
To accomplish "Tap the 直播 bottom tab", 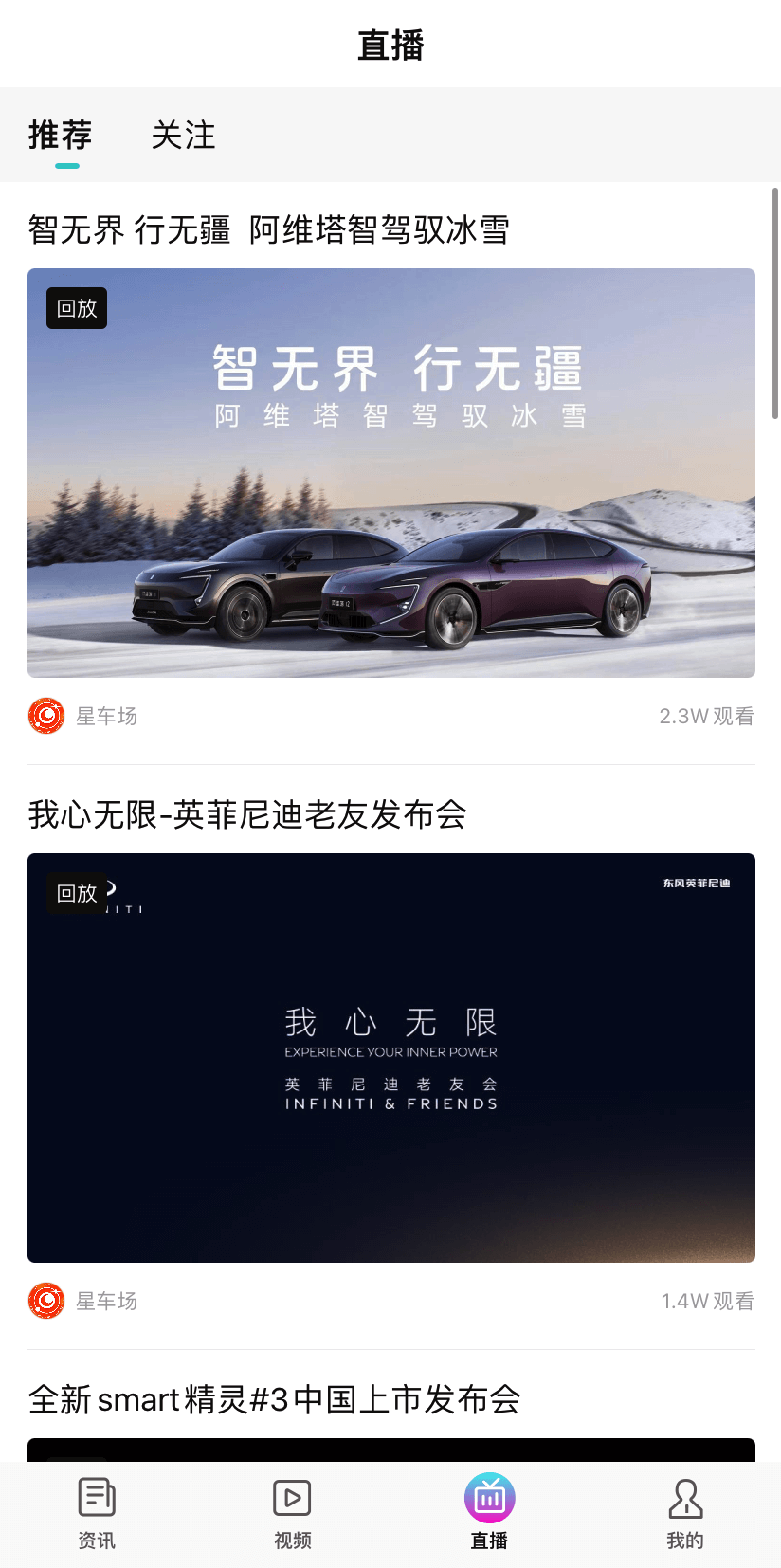I will click(x=489, y=1513).
